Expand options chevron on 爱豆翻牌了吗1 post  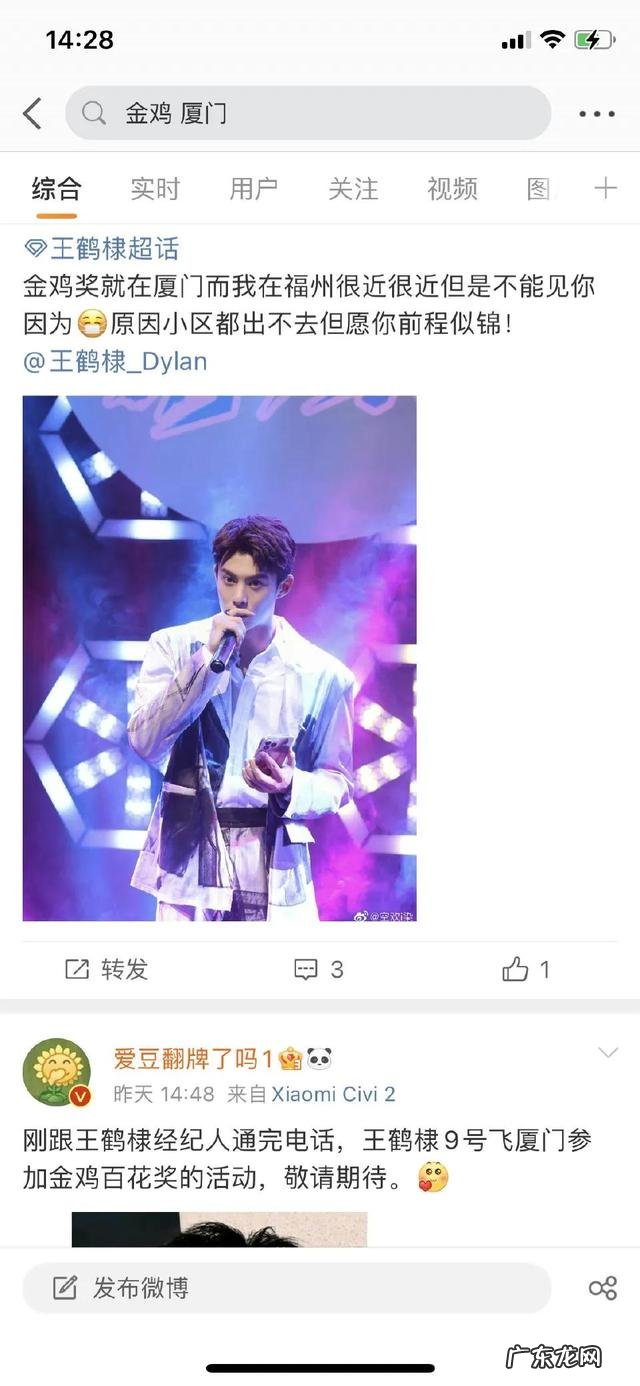607,1053
